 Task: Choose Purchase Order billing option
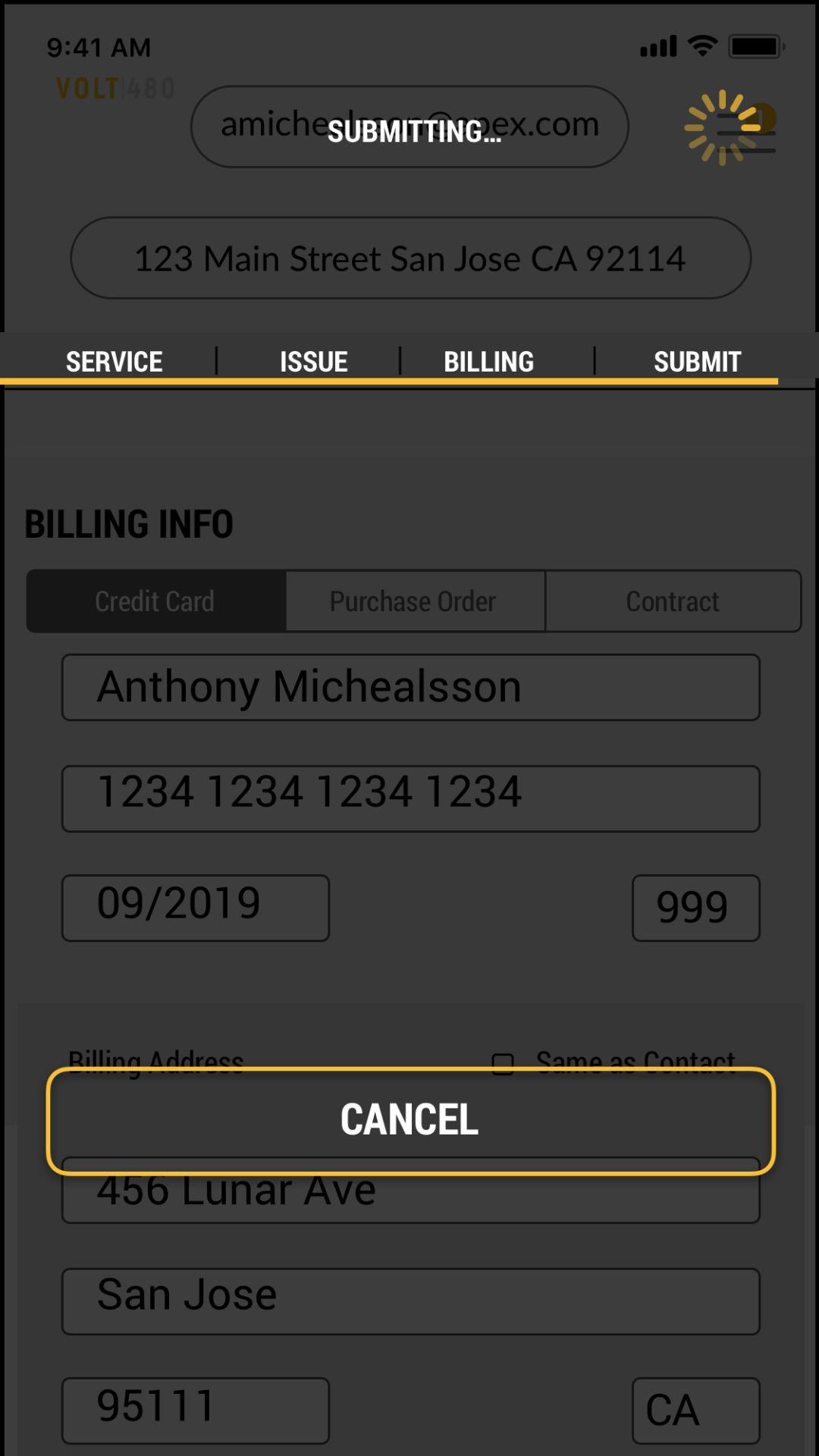(x=414, y=601)
